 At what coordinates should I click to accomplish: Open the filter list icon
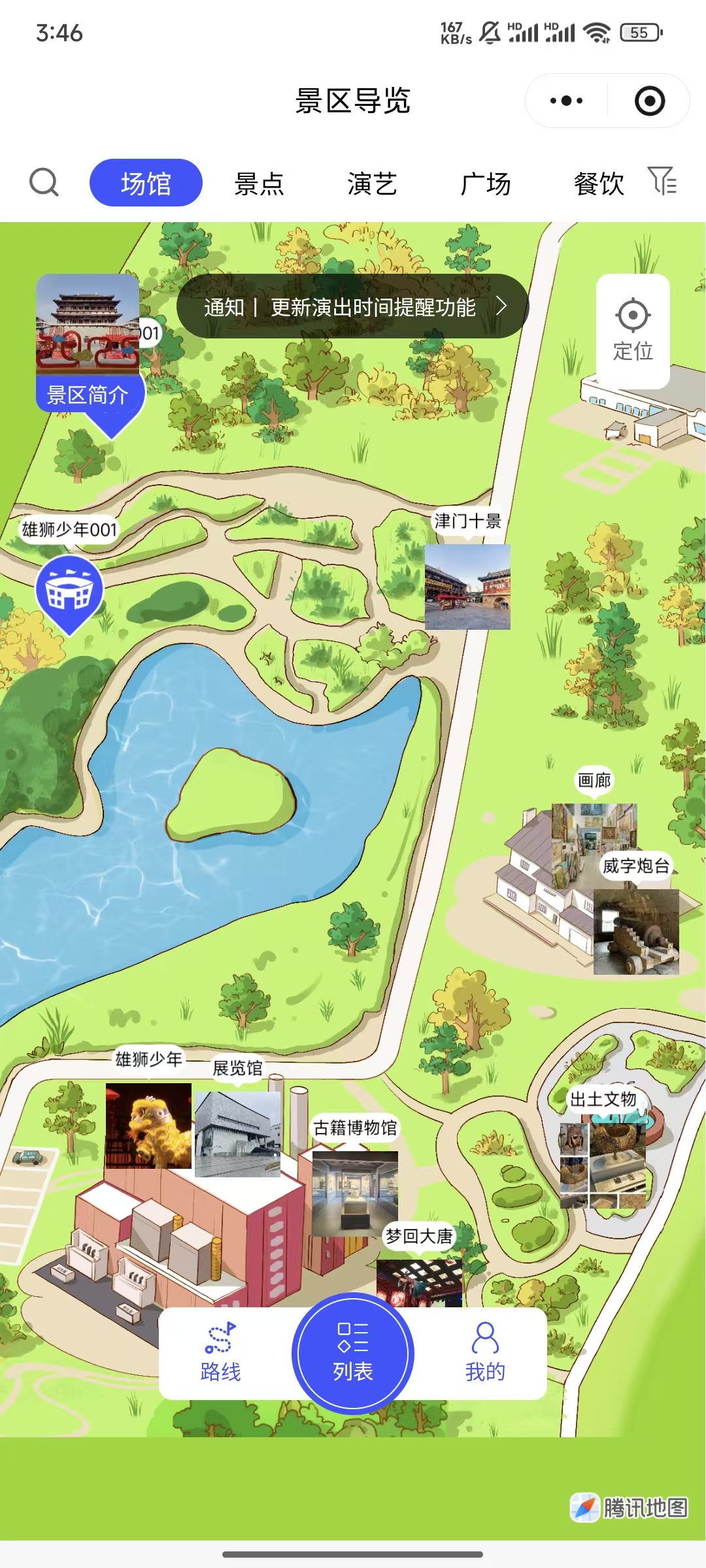click(x=662, y=181)
